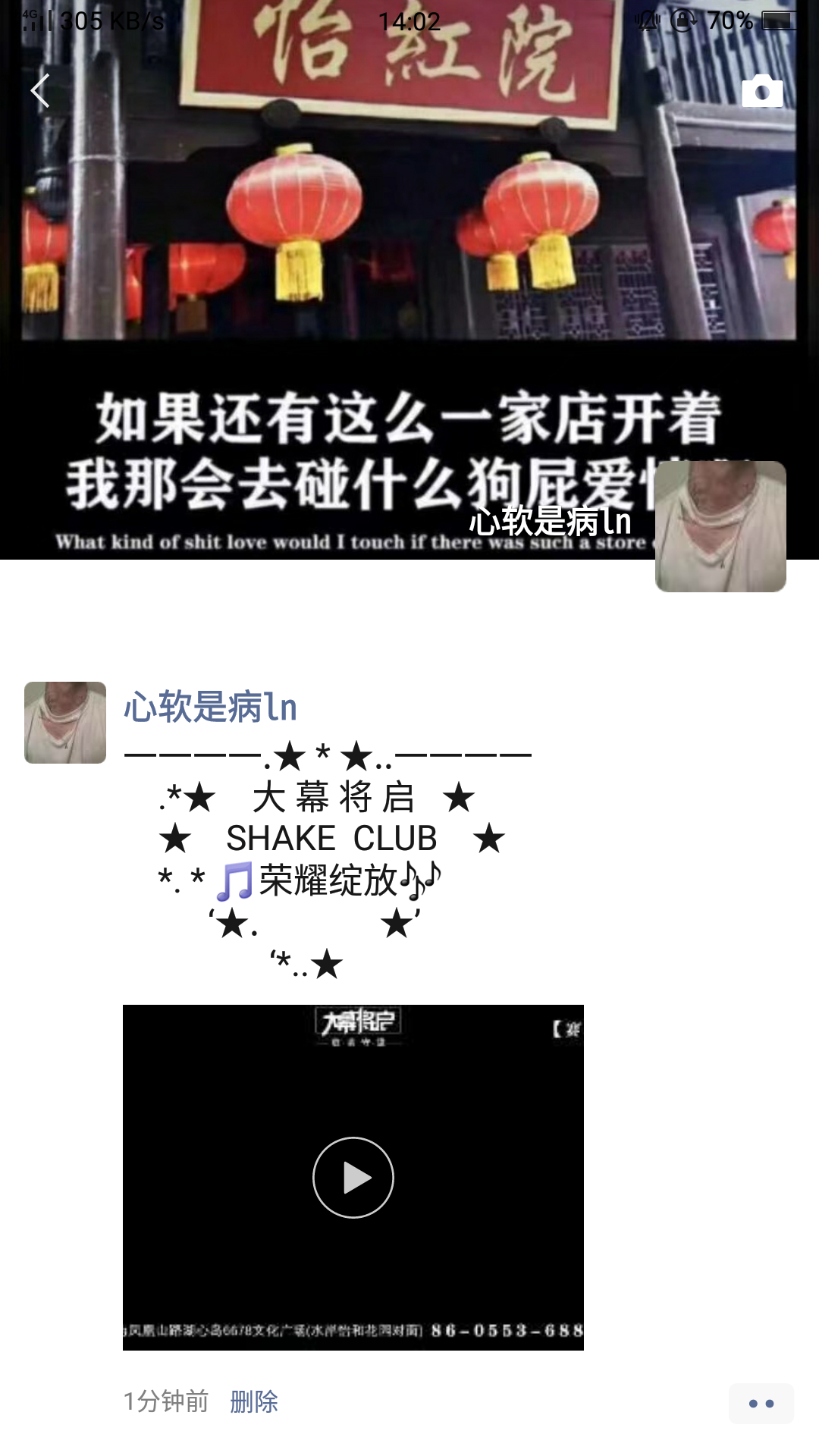Open the camera to post a moment
819x1456 pixels.
(762, 91)
